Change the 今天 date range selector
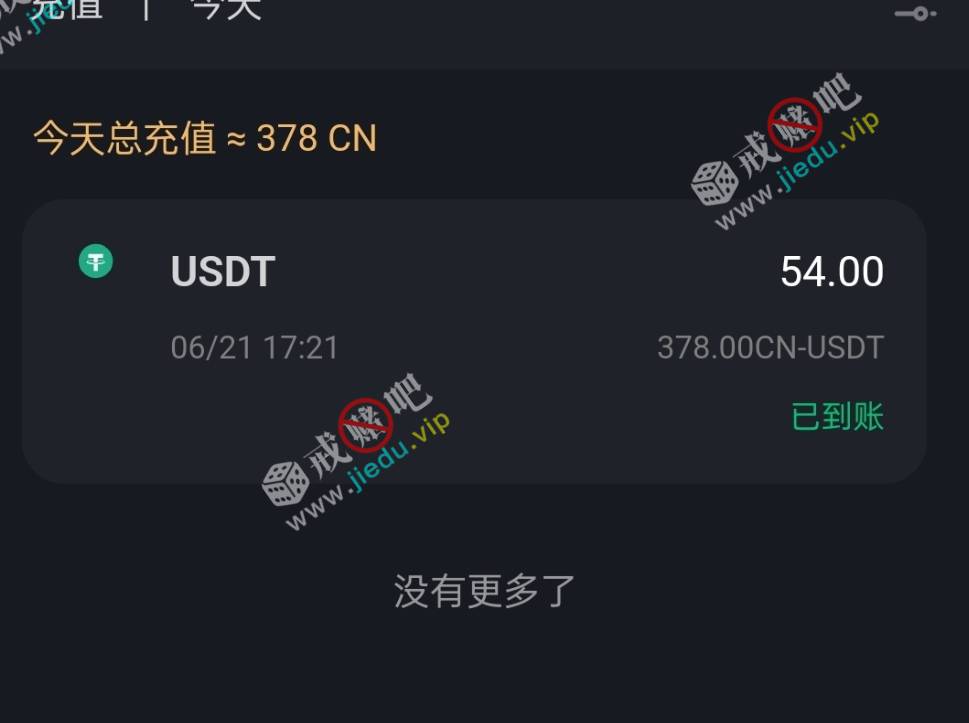This screenshot has height=723, width=969. click(x=226, y=10)
